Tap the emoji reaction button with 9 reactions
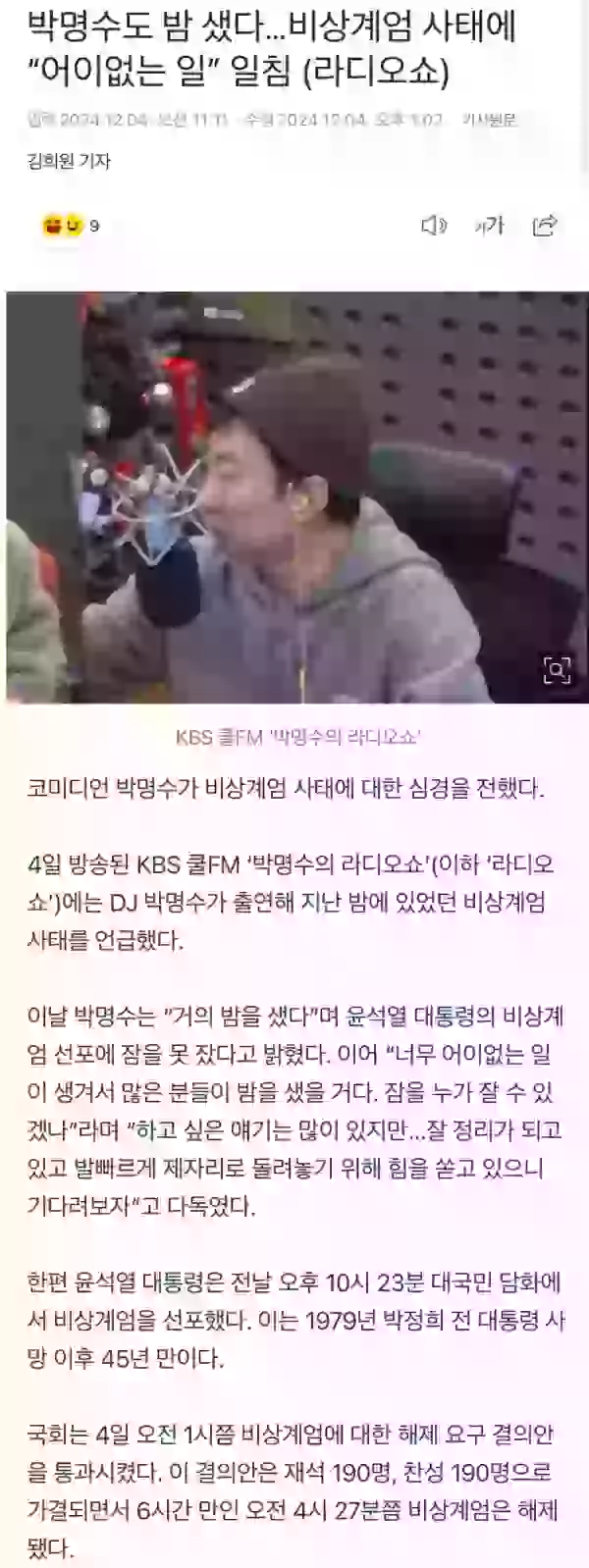Viewport: 589px width, 1568px height. point(70,226)
